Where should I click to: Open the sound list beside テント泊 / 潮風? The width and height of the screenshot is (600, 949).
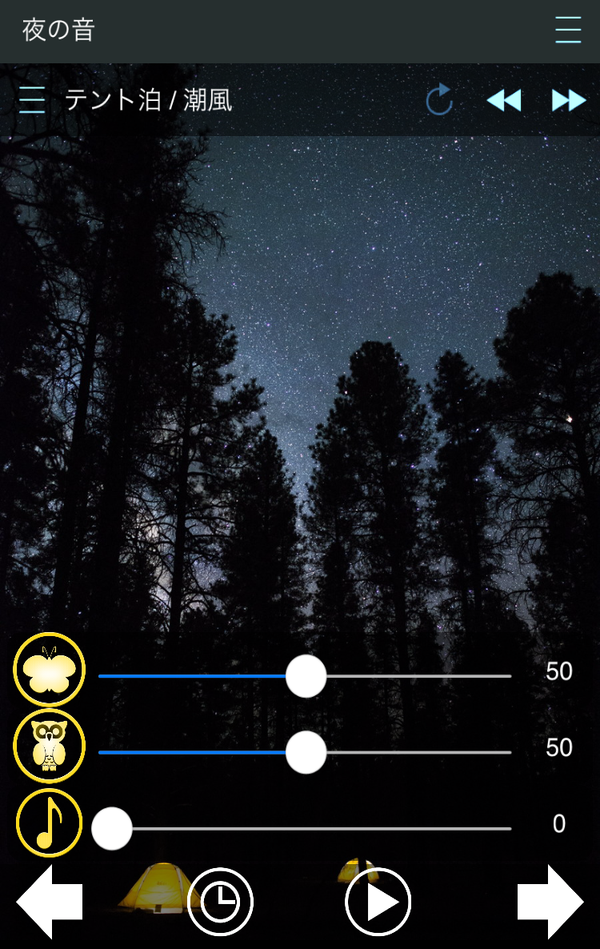[32, 100]
